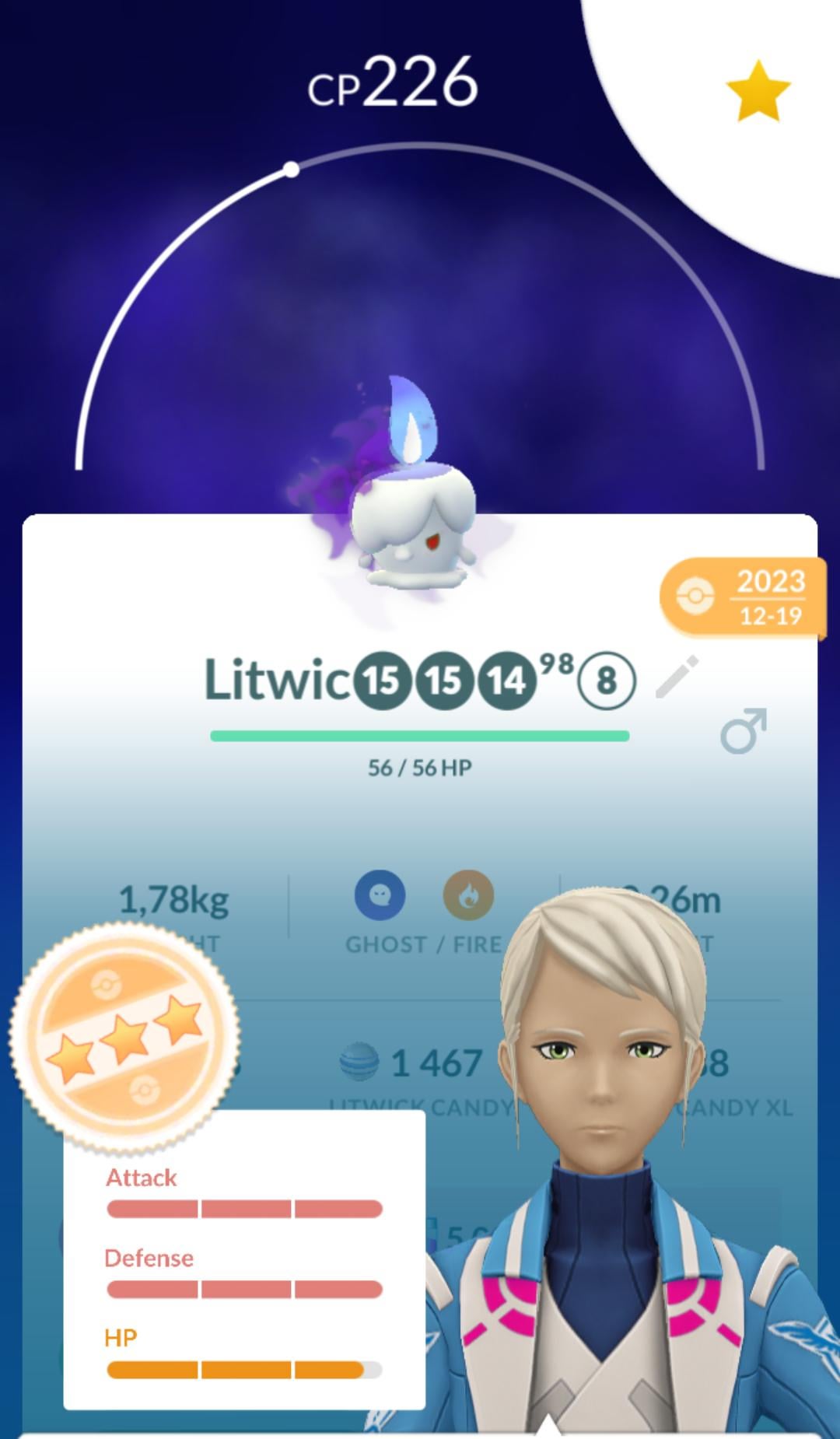Toggle the favorite star for Litwick
The height and width of the screenshot is (1439, 840).
pos(758,92)
